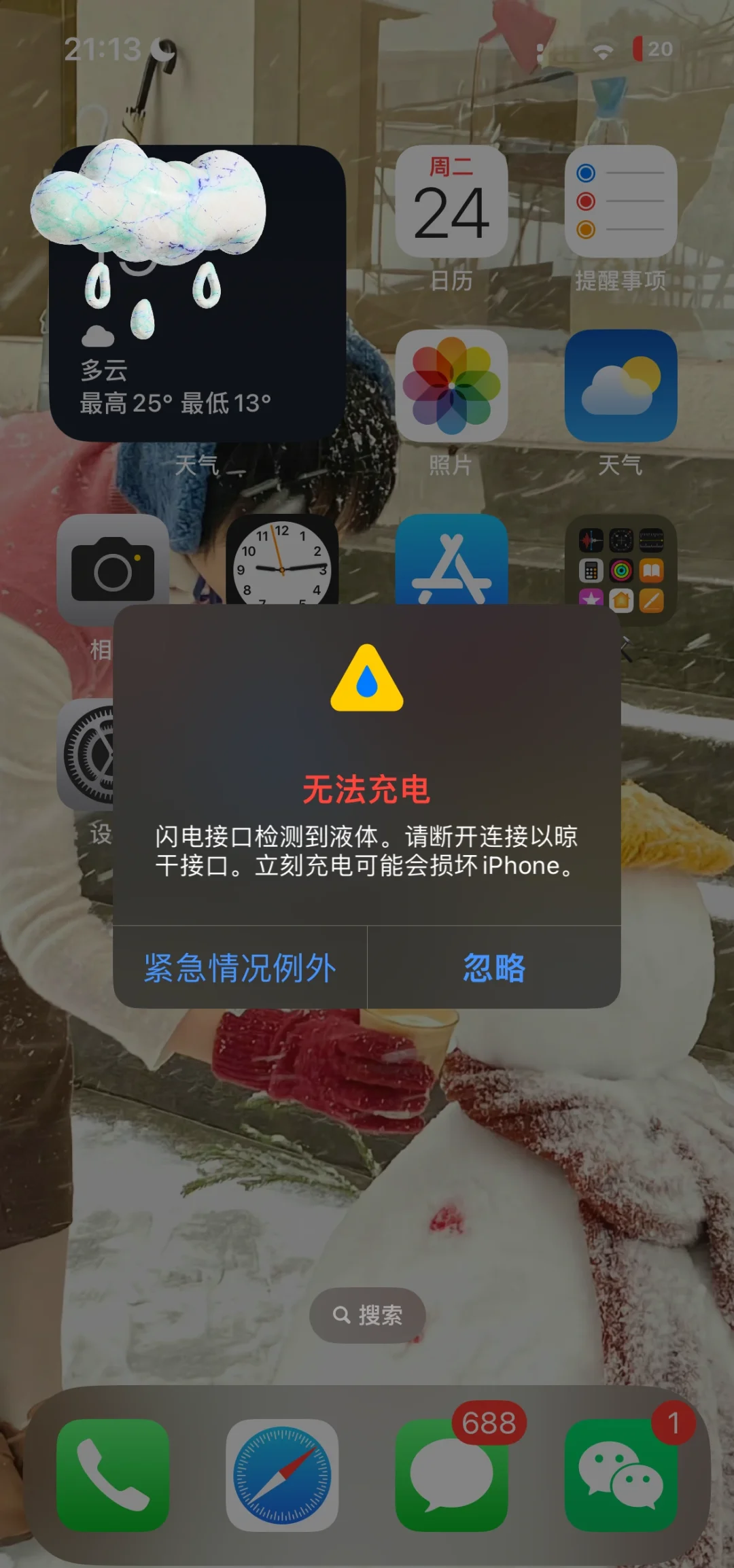Tap 忽略 to dismiss the charging alert
Image resolution: width=734 pixels, height=1568 pixels.
pos(494,967)
